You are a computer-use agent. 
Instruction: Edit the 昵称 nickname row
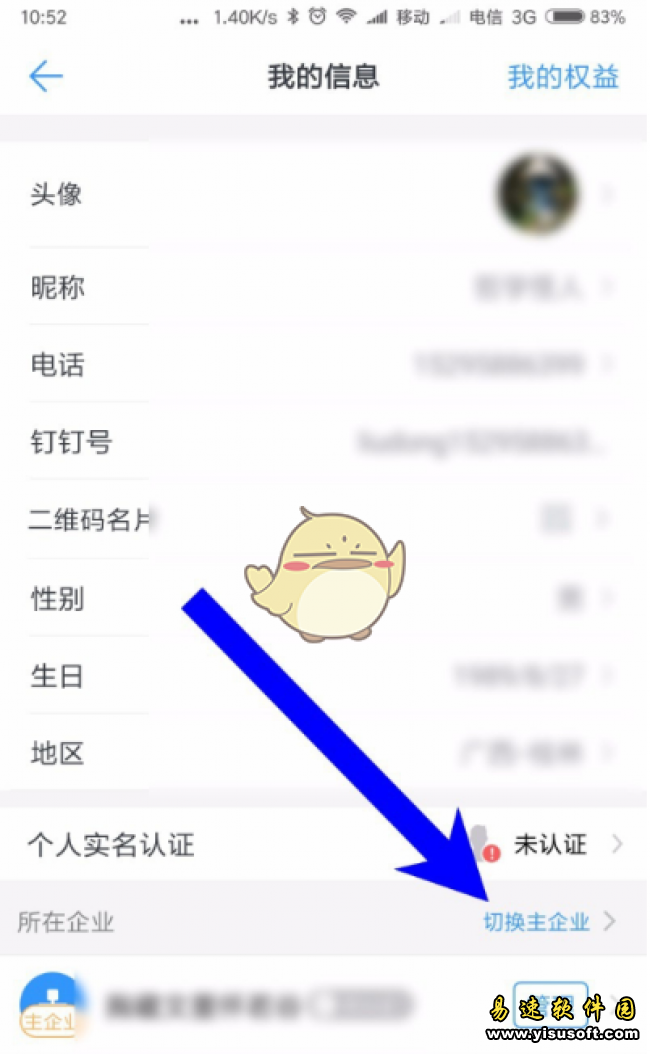click(325, 288)
